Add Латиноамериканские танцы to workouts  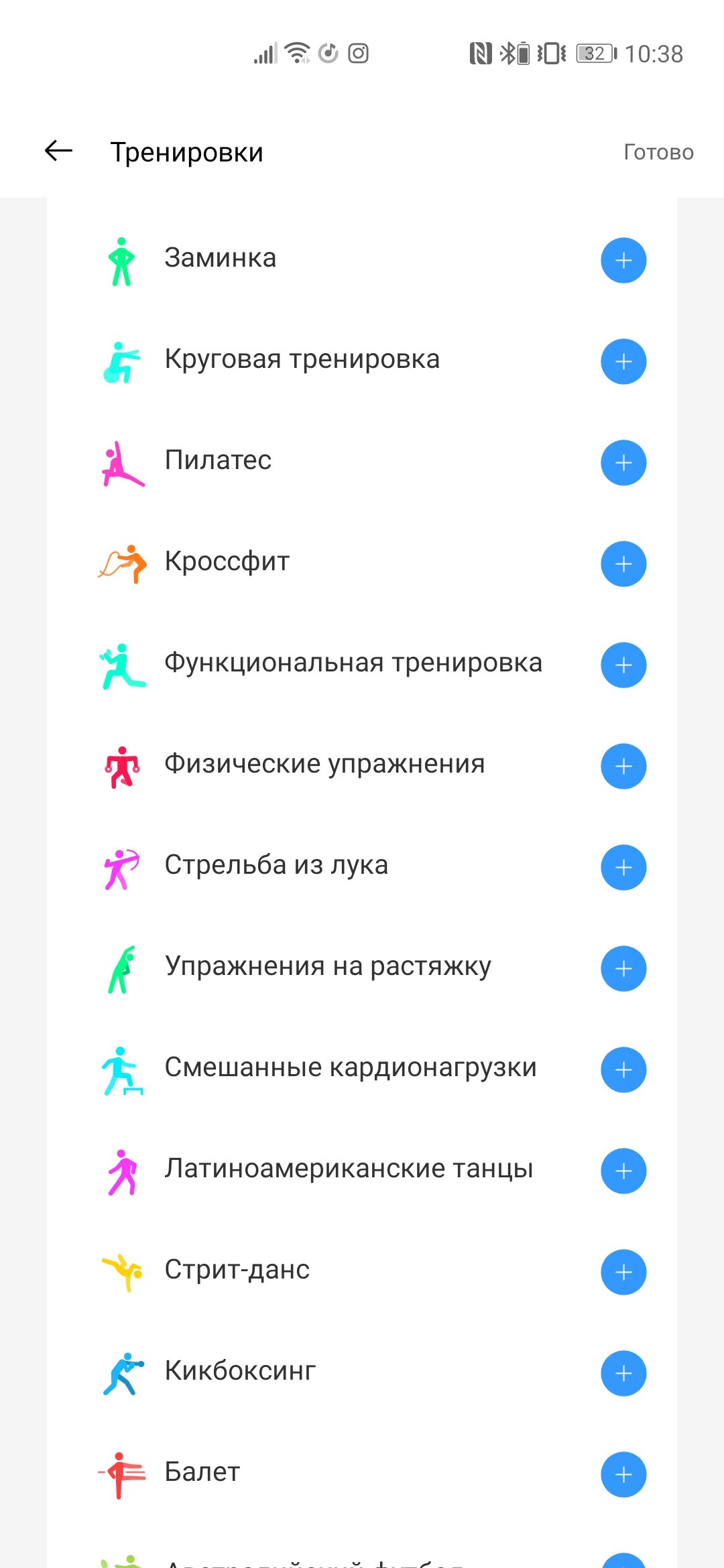623,1171
